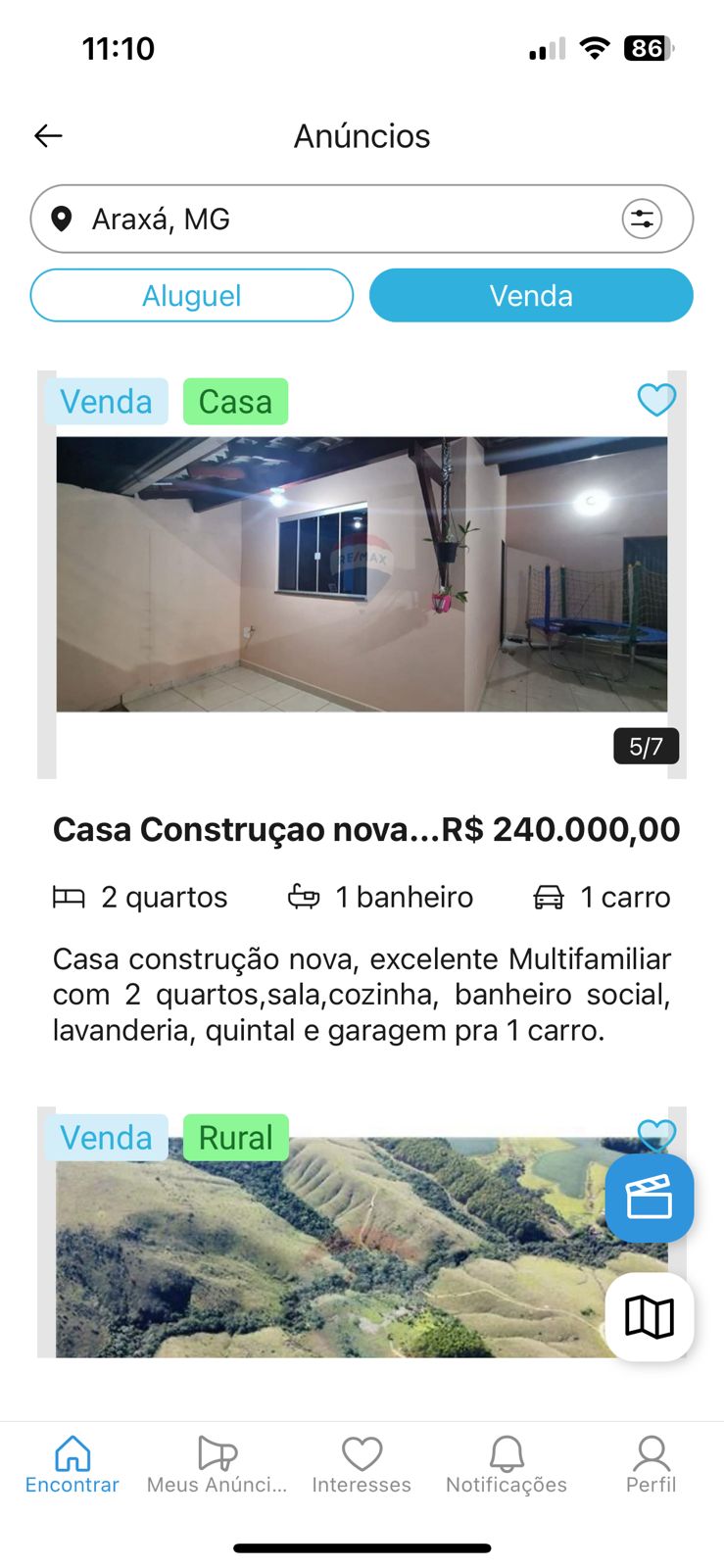The height and width of the screenshot is (1568, 724).
Task: View the Perfil tab
Action: point(652,1465)
